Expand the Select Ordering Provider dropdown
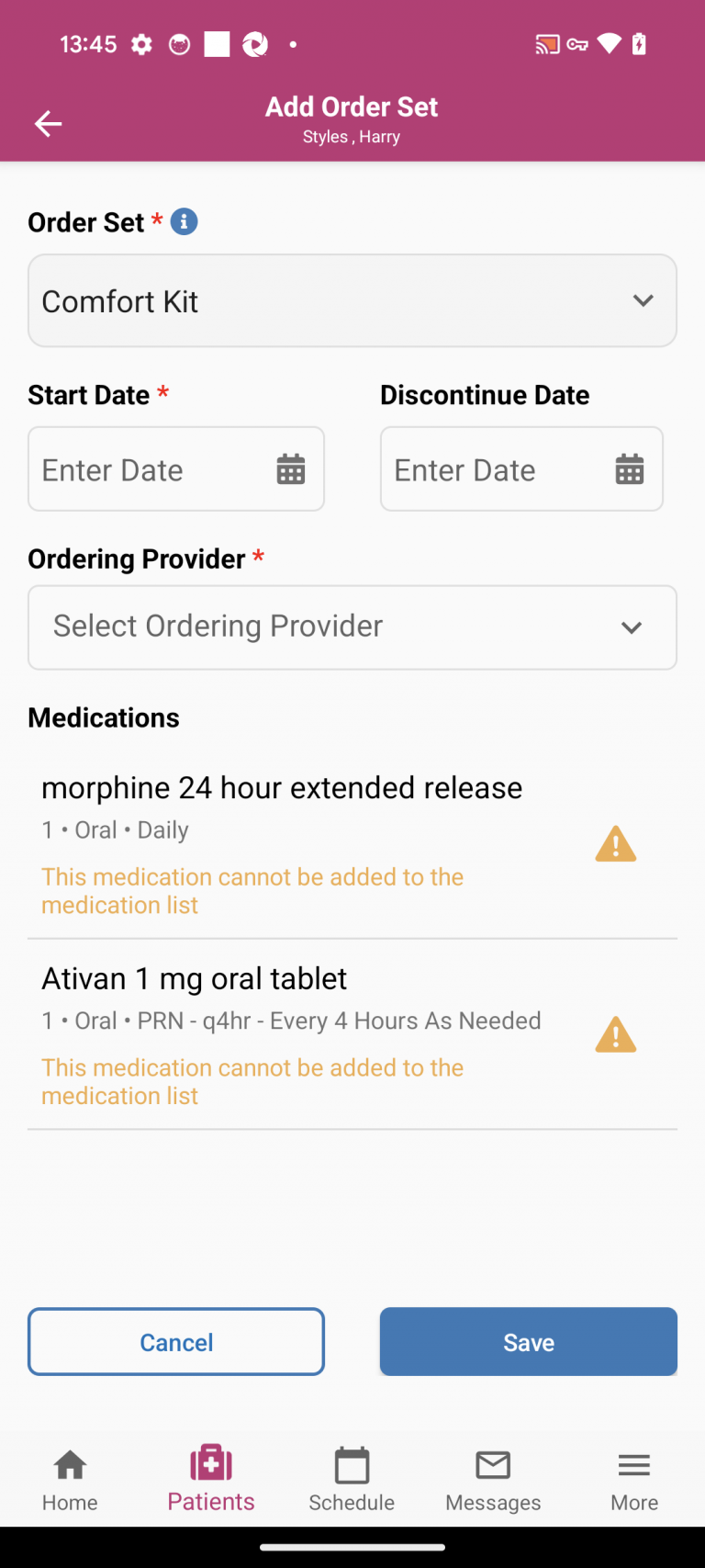 [x=352, y=626]
